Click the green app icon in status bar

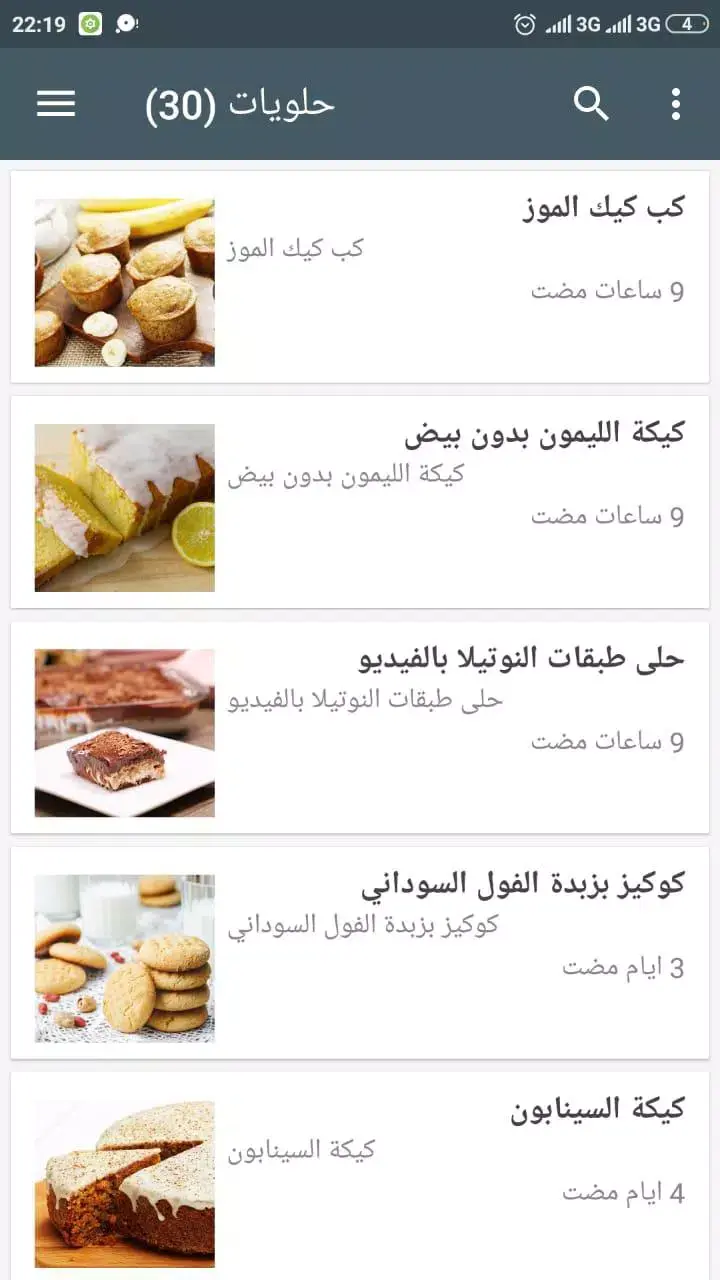point(88,22)
